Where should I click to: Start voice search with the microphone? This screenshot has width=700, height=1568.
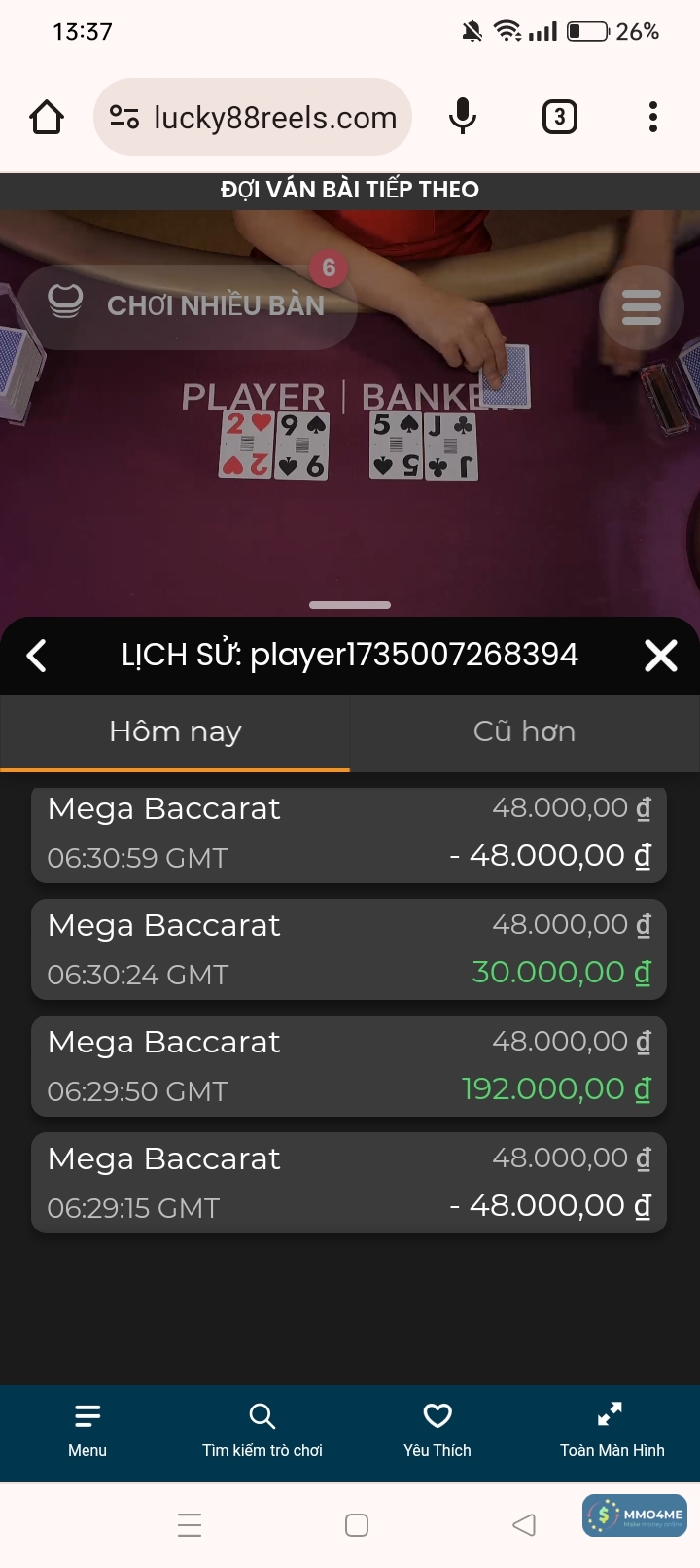click(463, 118)
